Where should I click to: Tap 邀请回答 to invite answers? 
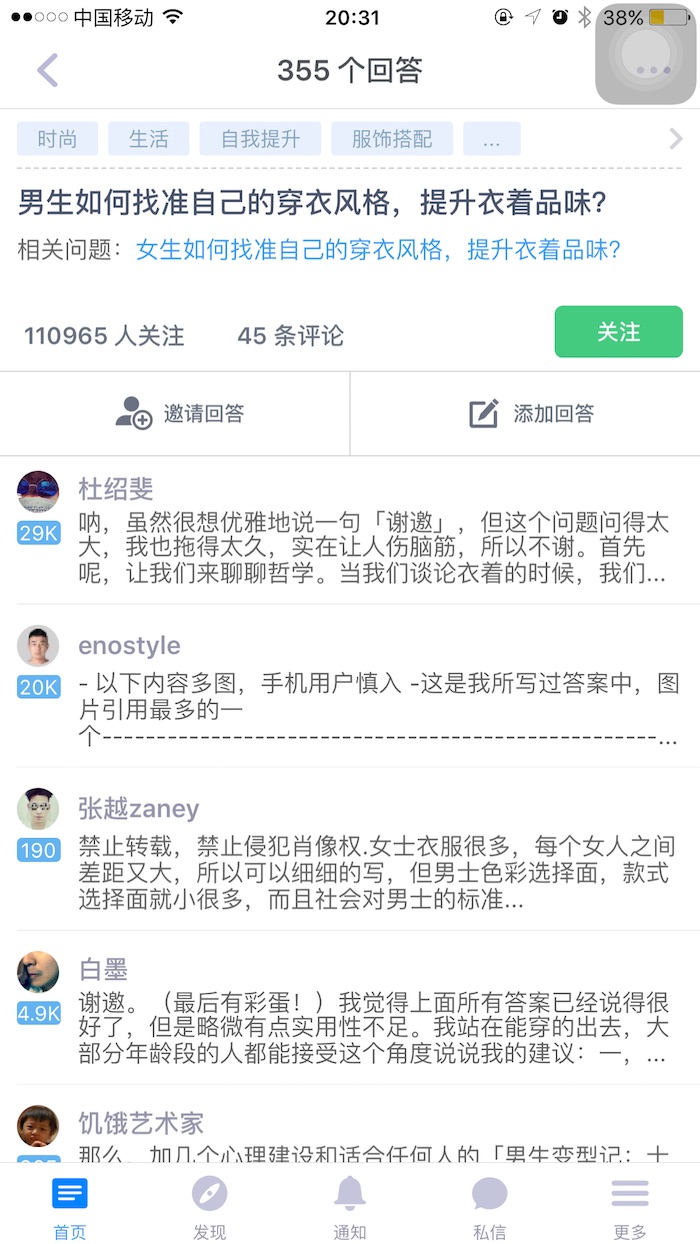click(x=175, y=413)
